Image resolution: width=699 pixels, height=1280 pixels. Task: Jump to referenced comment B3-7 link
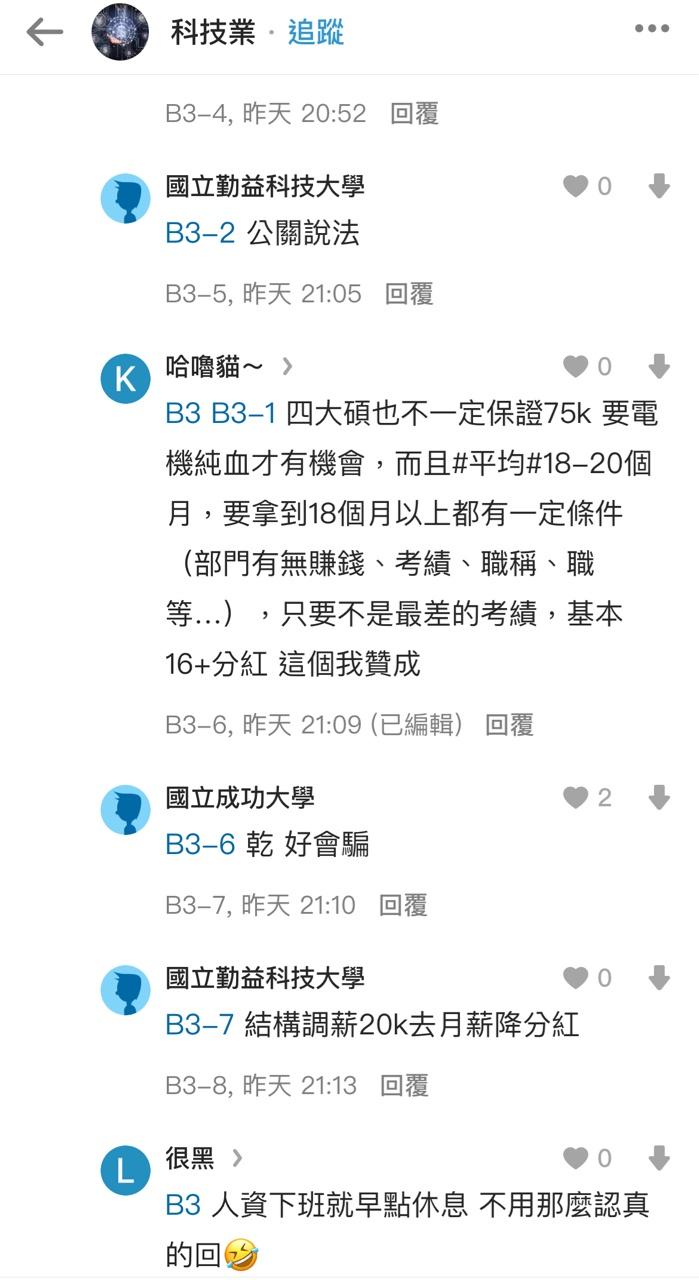coord(199,1025)
